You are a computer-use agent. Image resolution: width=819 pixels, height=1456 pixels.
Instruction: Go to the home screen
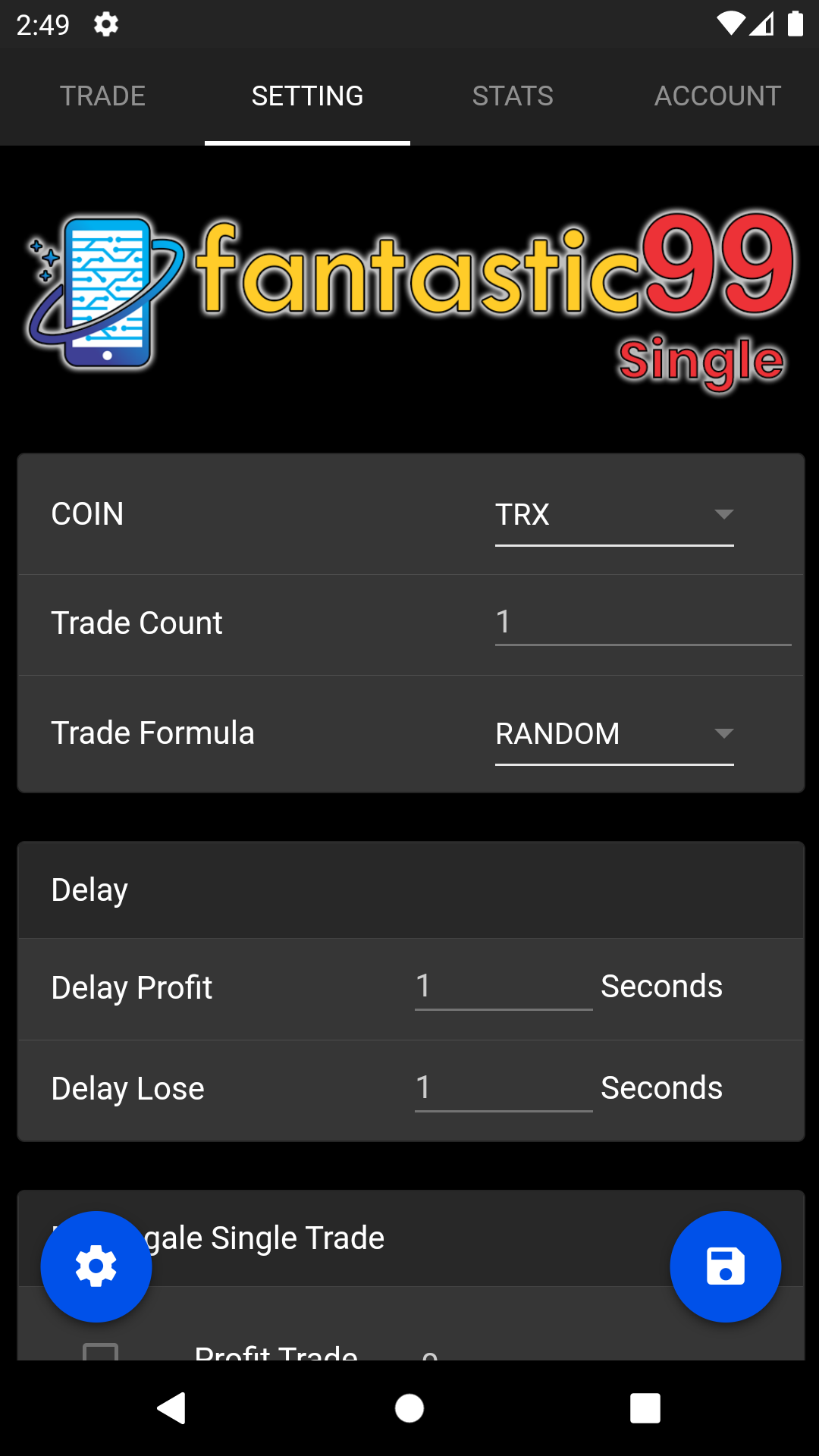pyautogui.click(x=409, y=1408)
